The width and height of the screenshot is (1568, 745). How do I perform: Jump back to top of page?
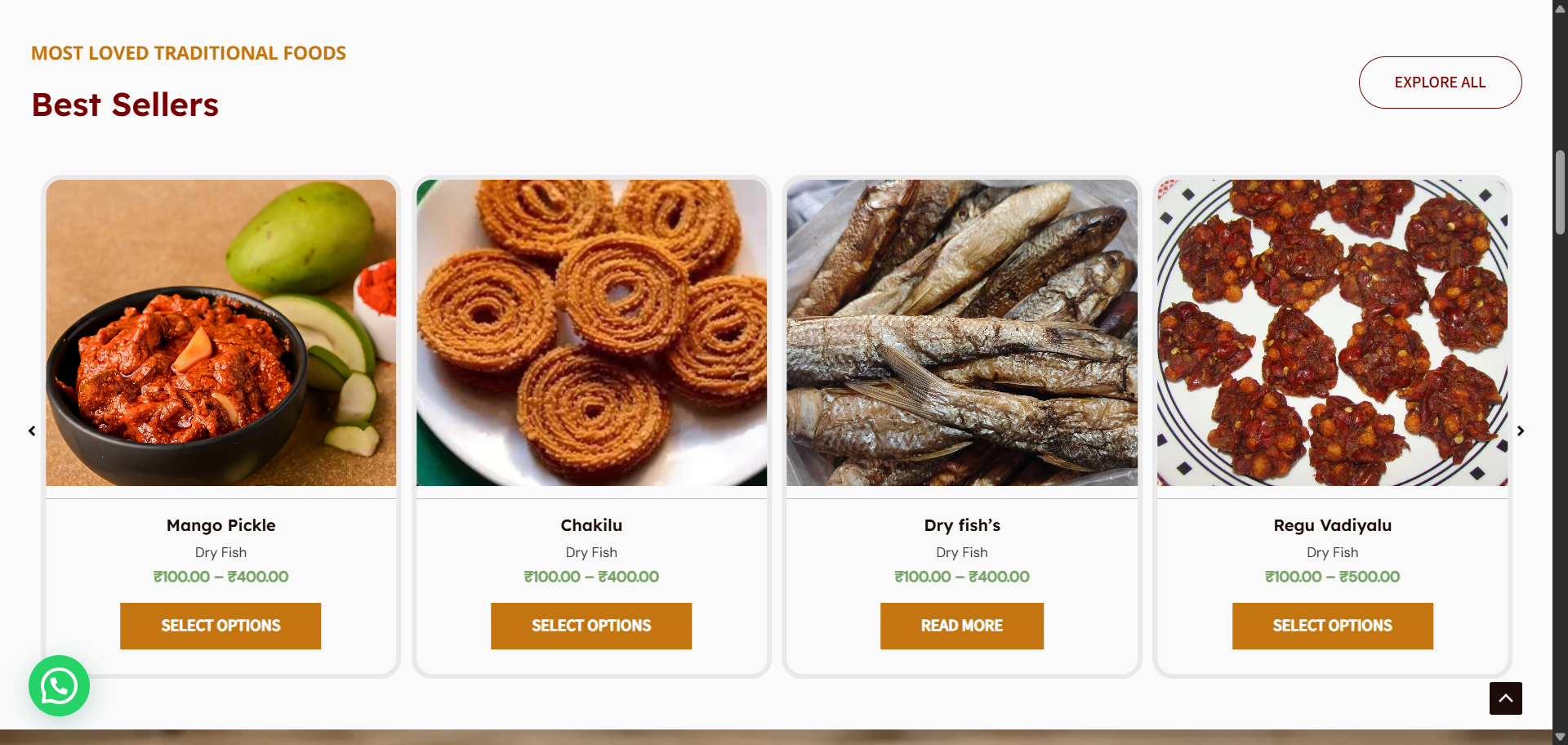point(1505,698)
